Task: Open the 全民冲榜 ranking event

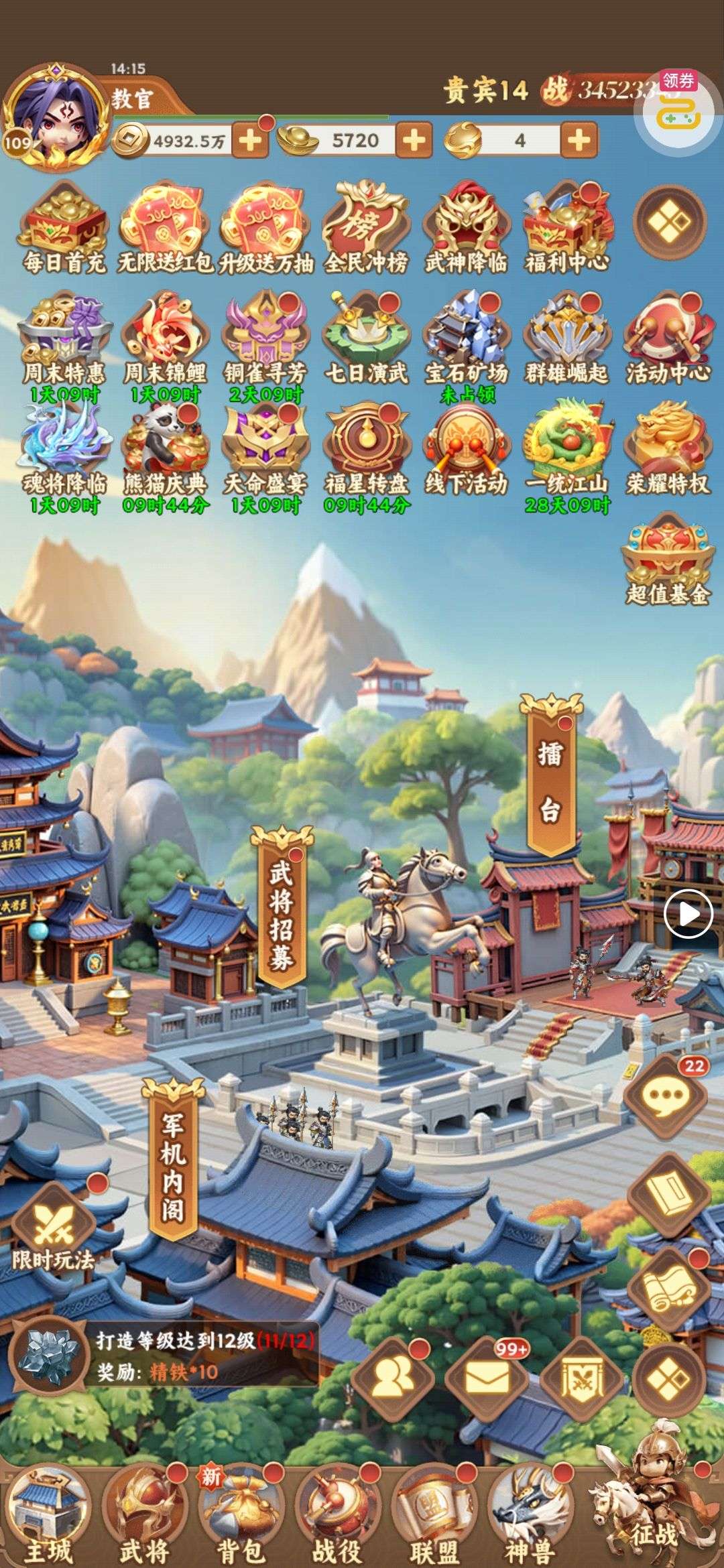Action: 366,228
